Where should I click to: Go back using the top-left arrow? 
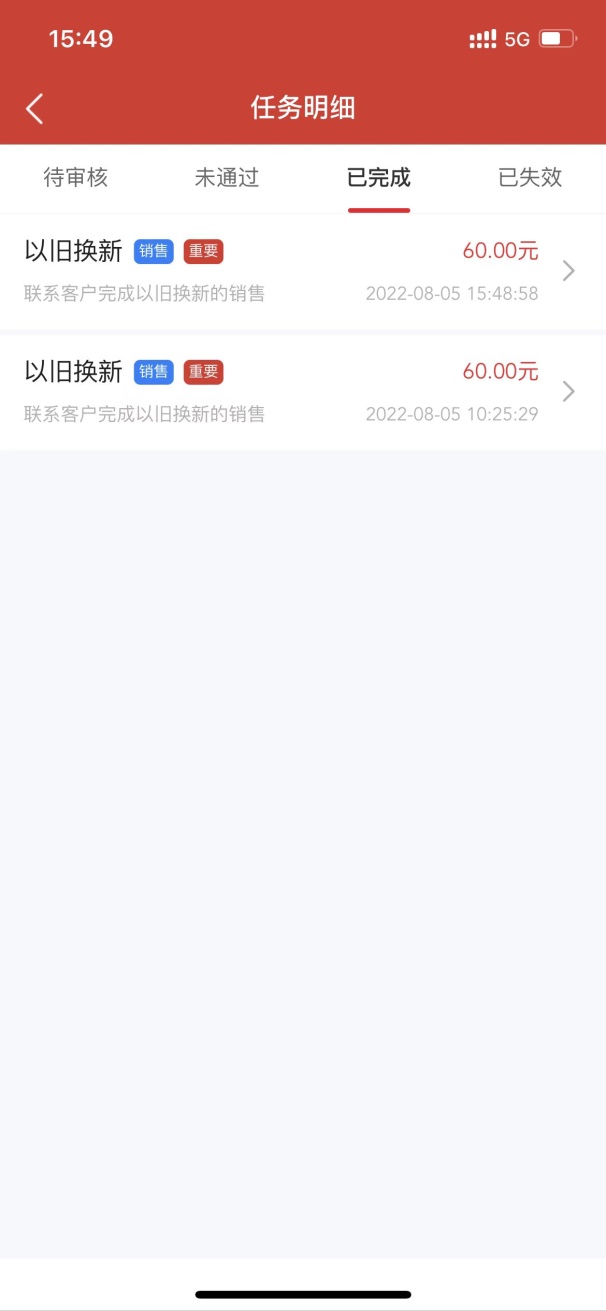[x=35, y=108]
